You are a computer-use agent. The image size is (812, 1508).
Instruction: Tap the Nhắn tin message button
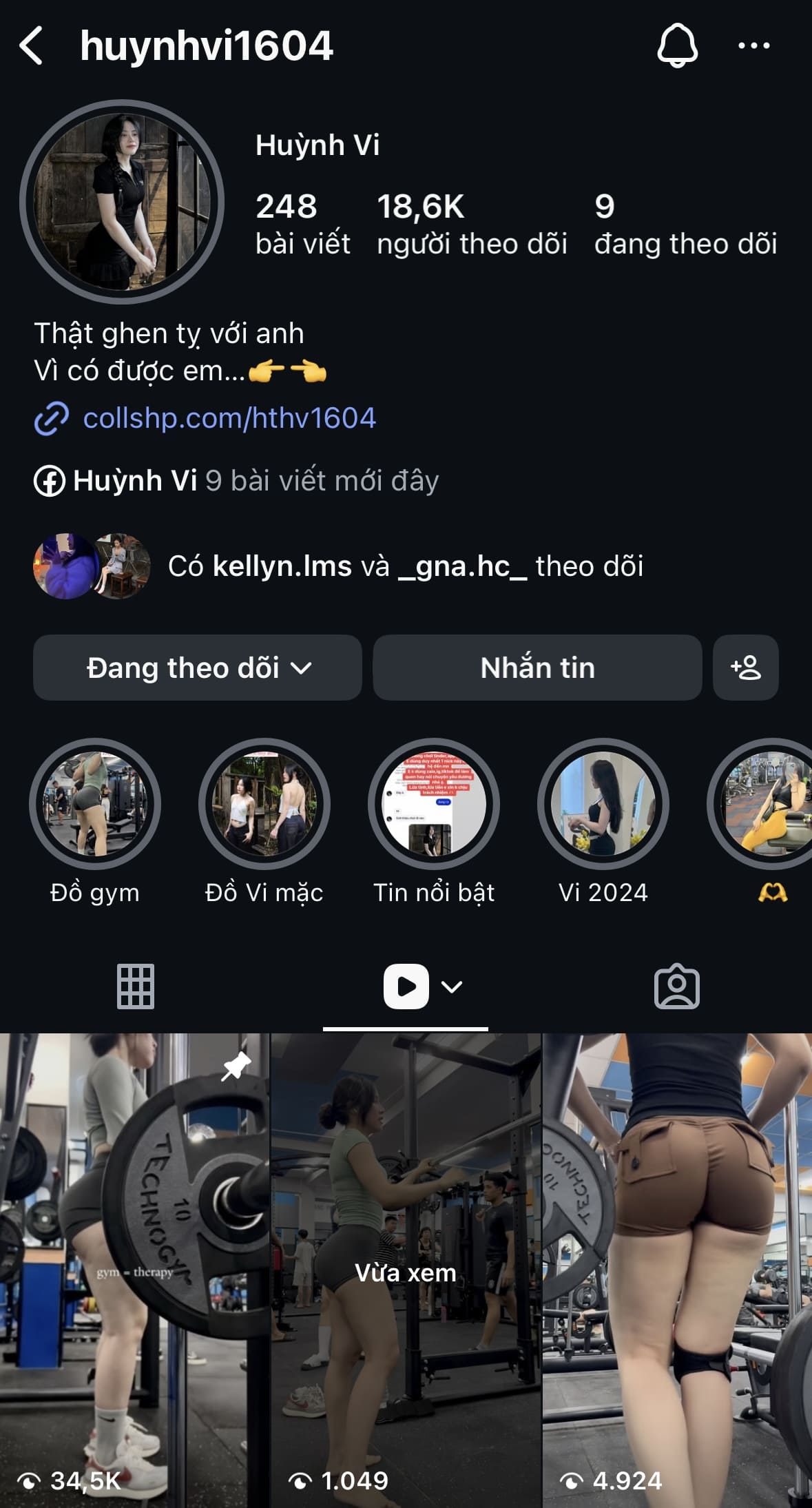537,668
